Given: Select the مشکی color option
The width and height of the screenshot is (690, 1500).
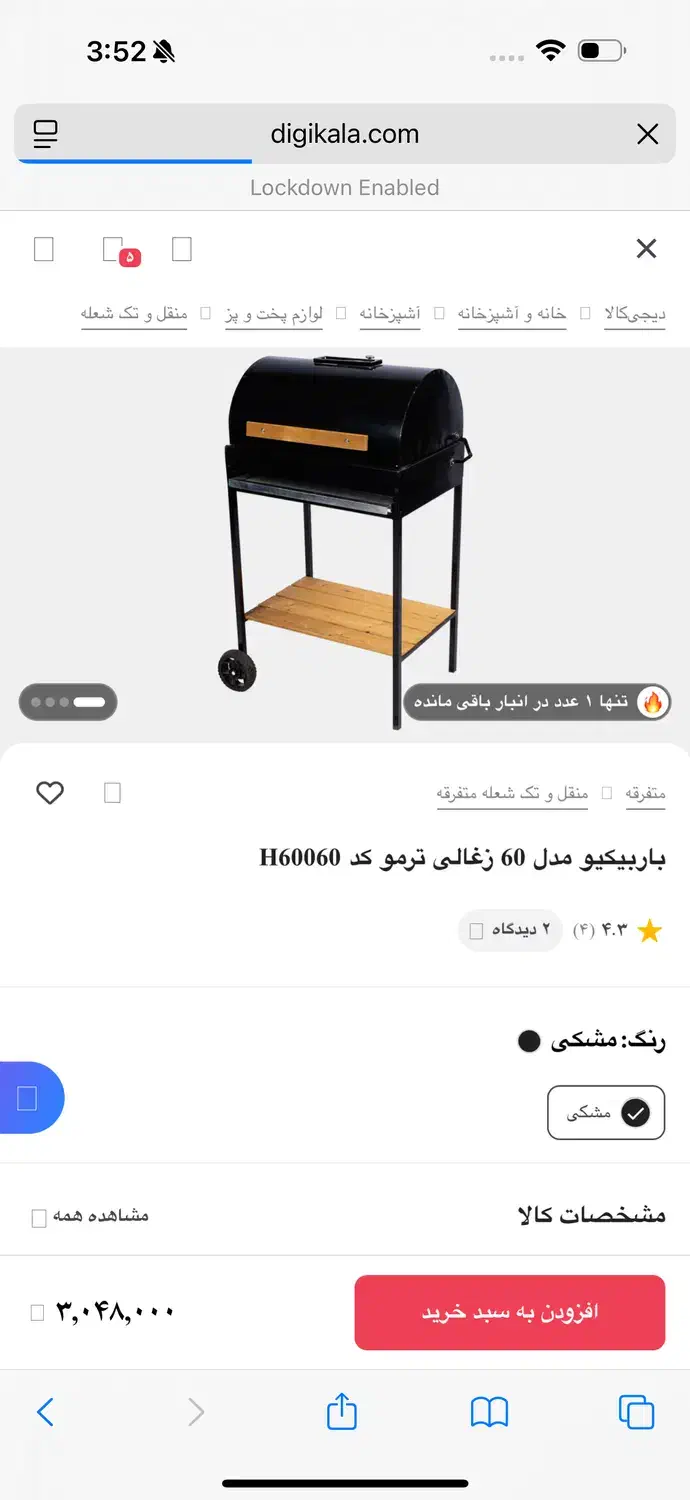Looking at the screenshot, I should point(606,1112).
